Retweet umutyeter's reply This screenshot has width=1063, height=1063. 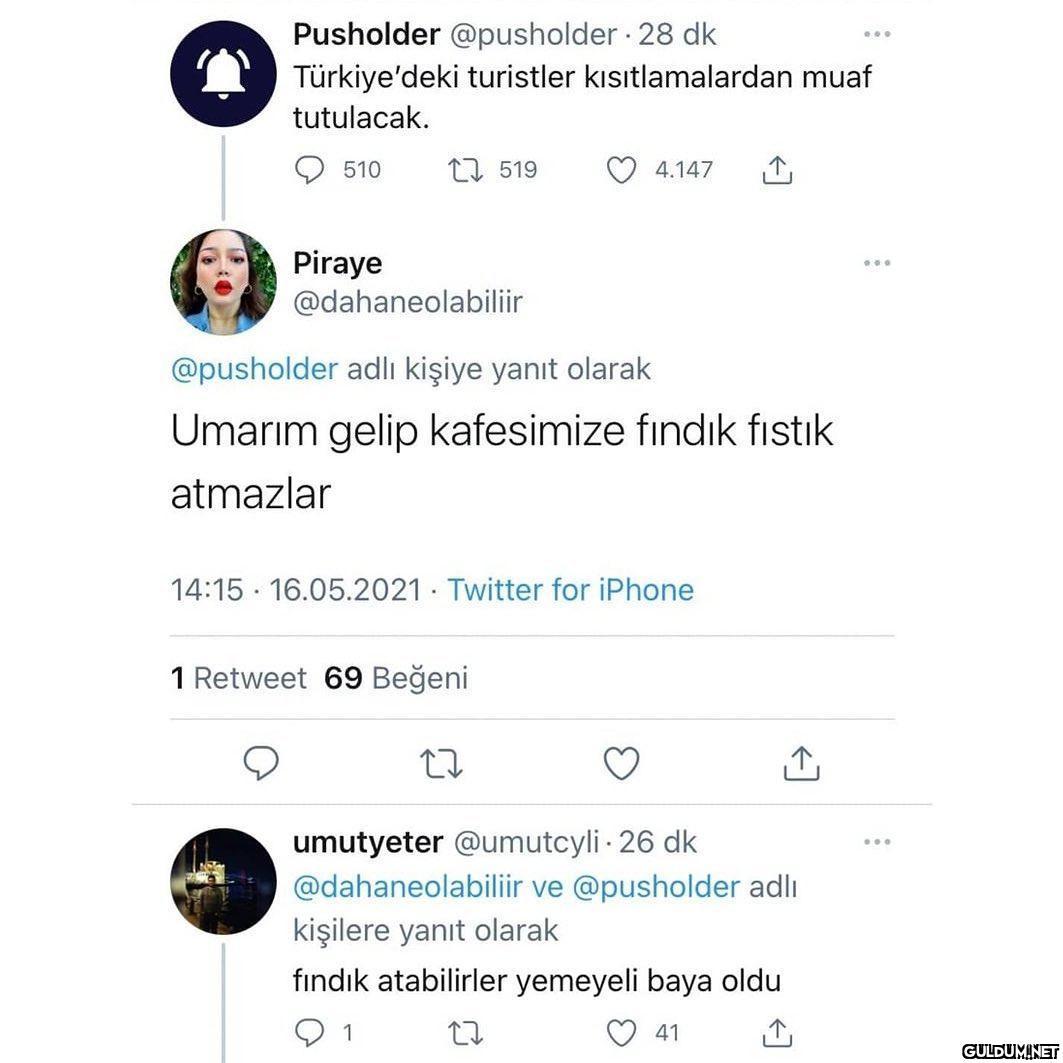[x=465, y=1031]
